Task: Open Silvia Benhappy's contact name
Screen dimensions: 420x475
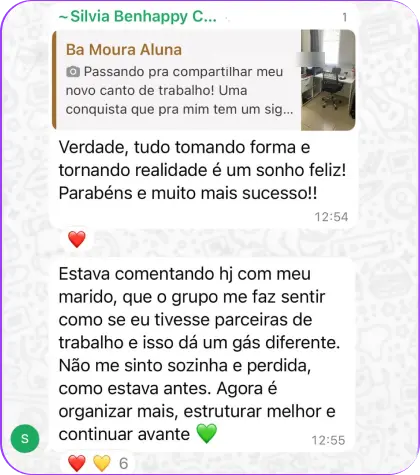Action: pyautogui.click(x=138, y=16)
